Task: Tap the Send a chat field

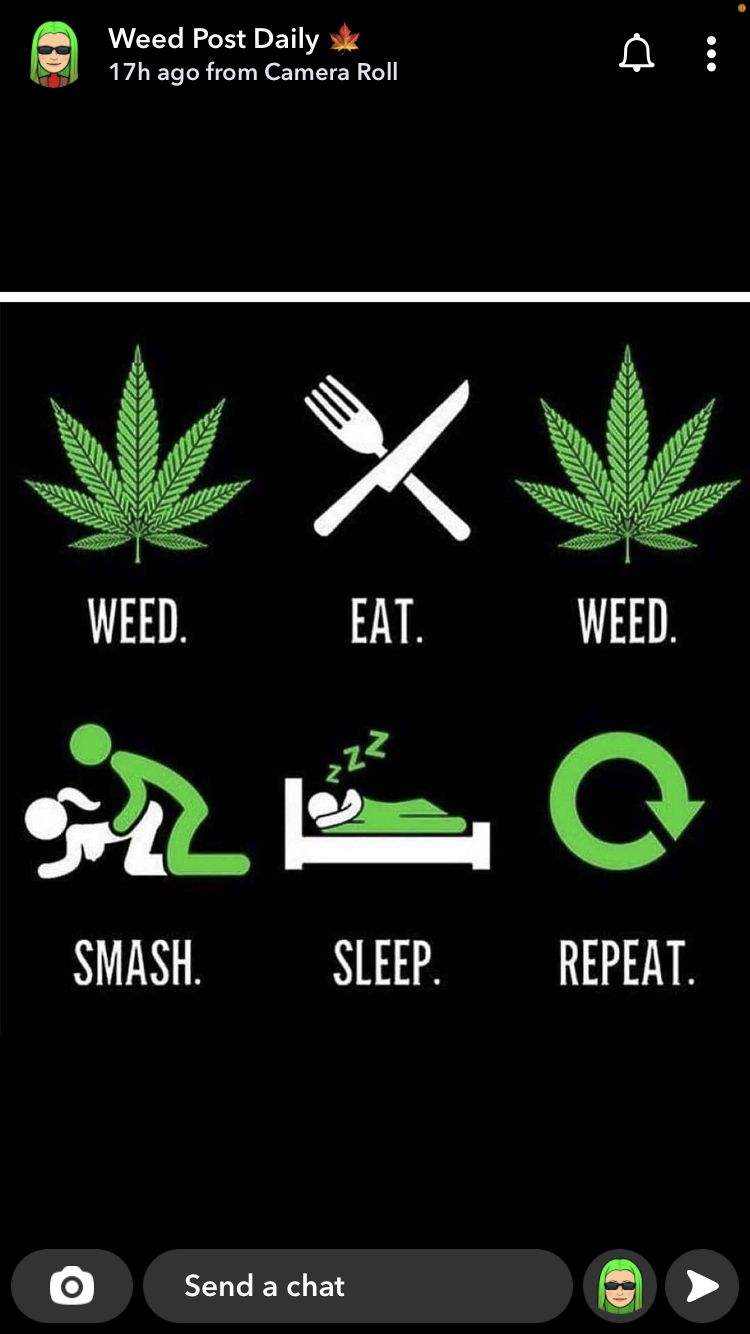Action: 358,1286
